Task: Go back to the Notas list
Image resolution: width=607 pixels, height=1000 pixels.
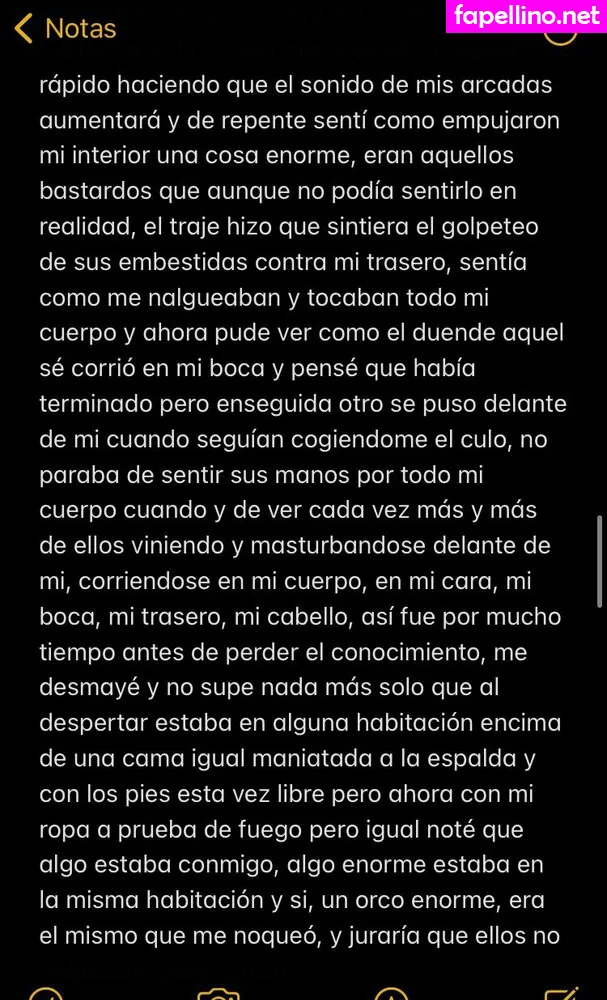Action: click(x=66, y=28)
